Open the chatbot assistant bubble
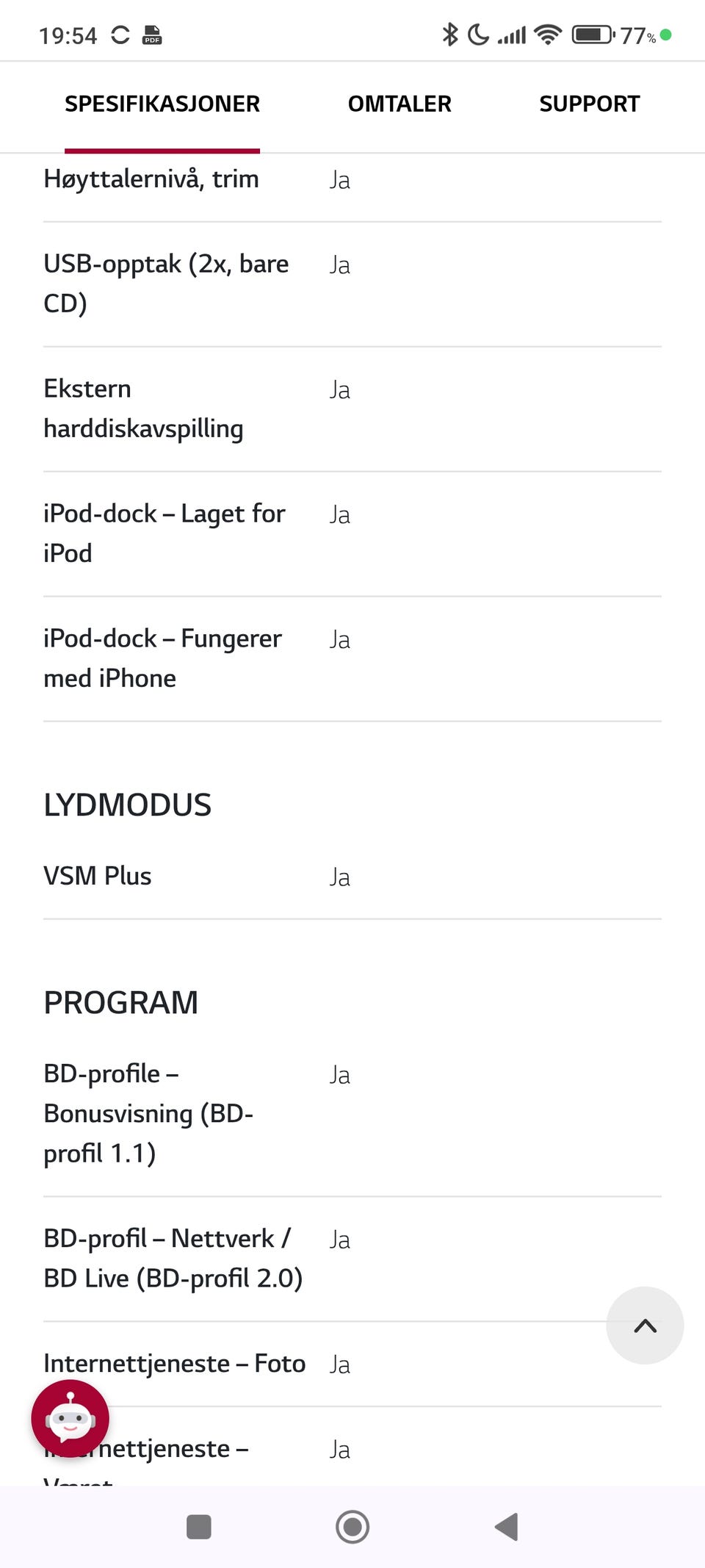This screenshot has height=1568, width=705. tap(70, 1419)
